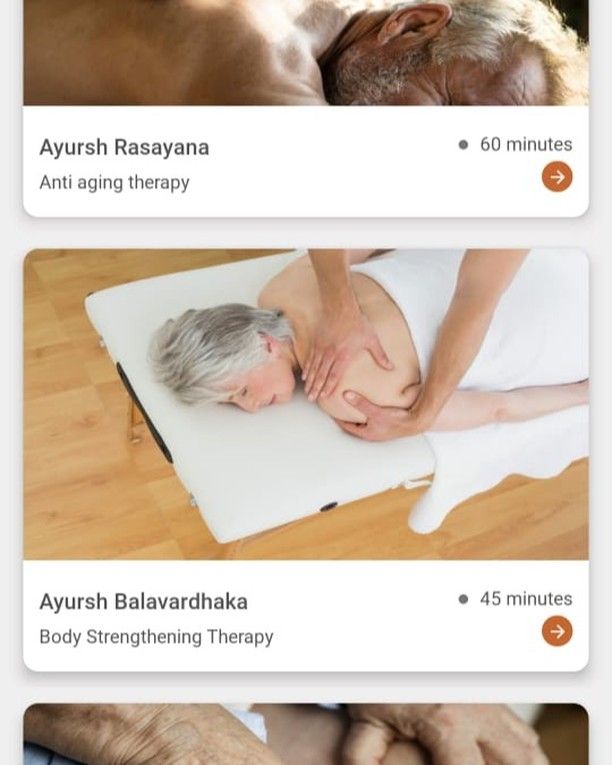This screenshot has width=612, height=765.
Task: Open the Ayursh Rasayana arrow button
Action: click(557, 178)
